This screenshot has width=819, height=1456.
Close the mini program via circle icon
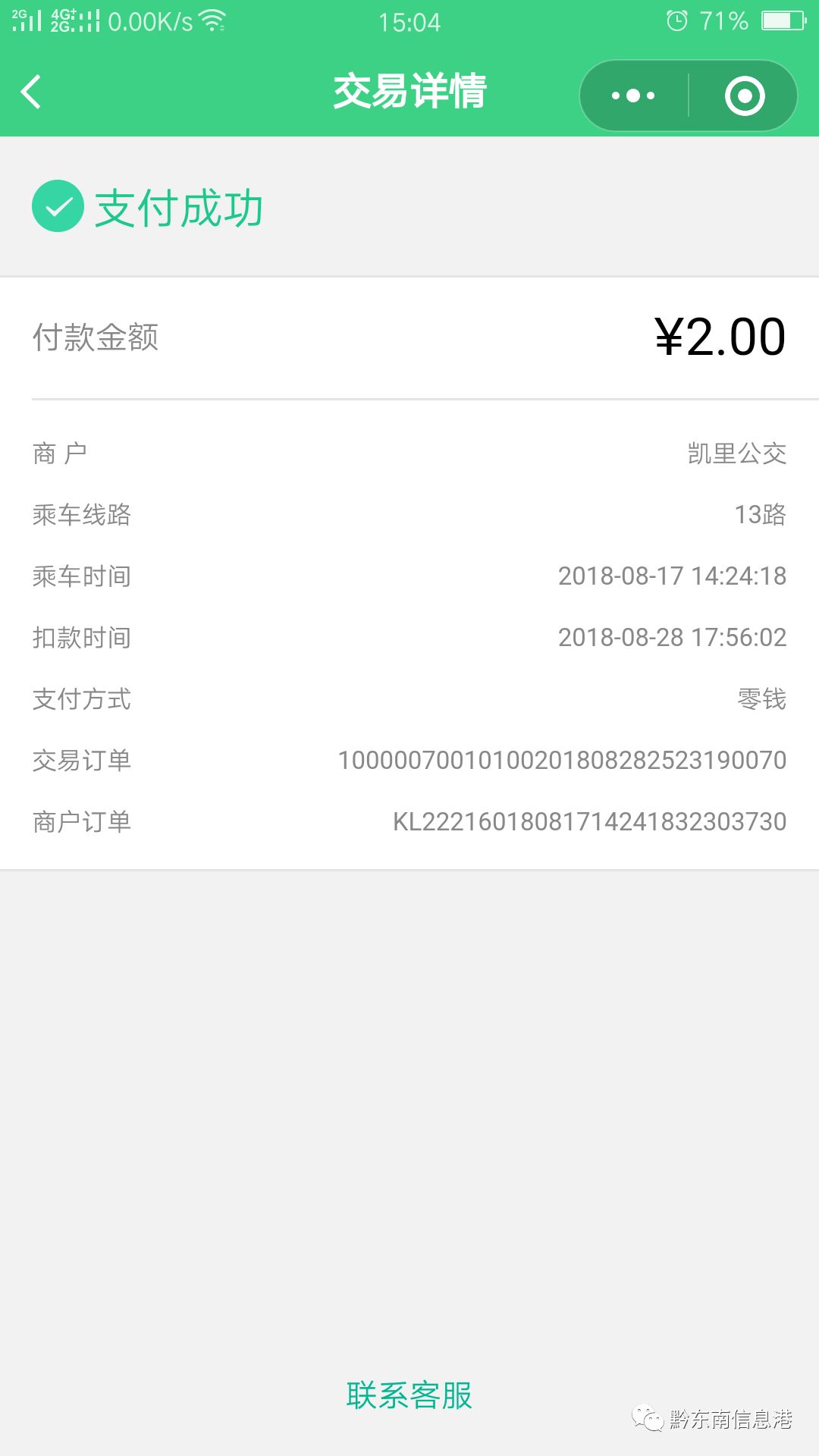[x=744, y=96]
